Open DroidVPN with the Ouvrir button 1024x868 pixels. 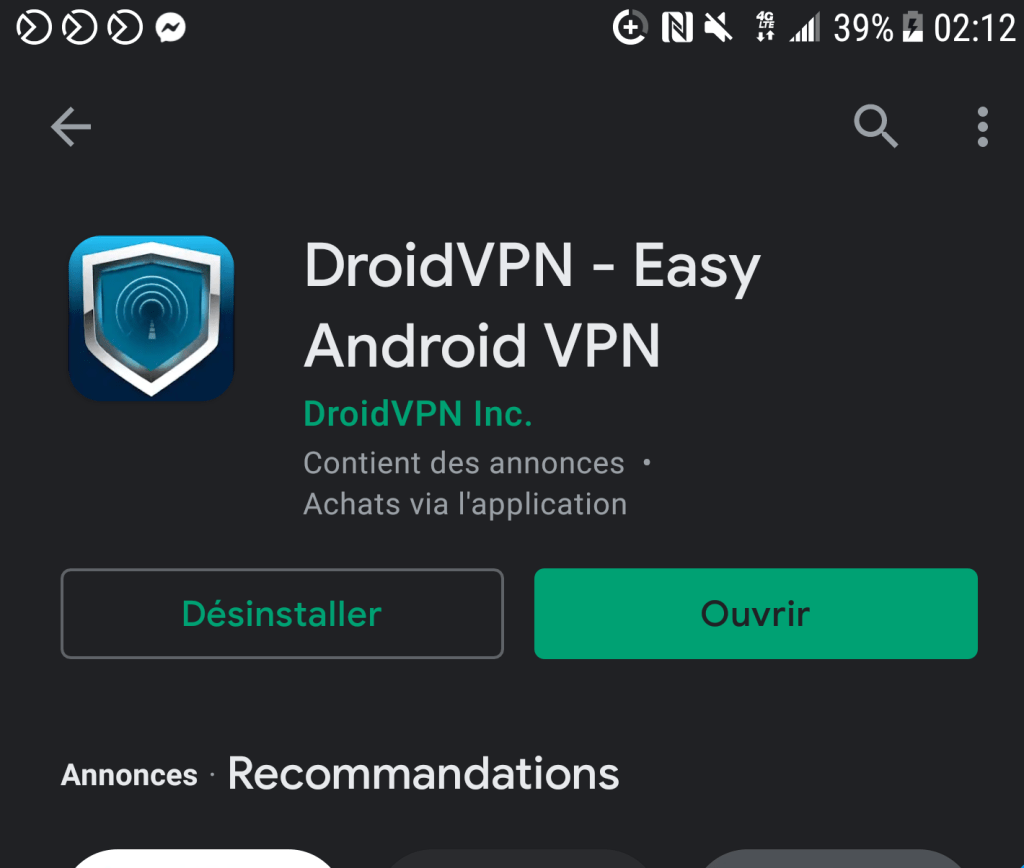(755, 614)
